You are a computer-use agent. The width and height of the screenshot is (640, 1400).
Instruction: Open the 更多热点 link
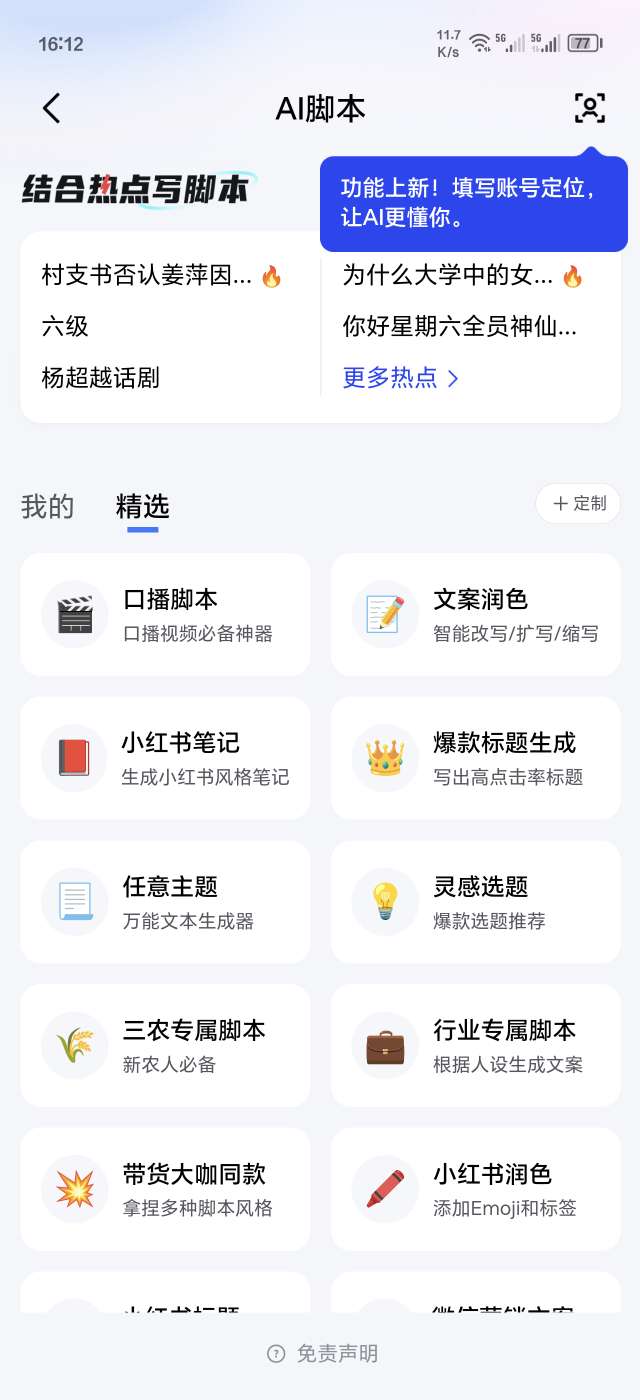pos(401,378)
